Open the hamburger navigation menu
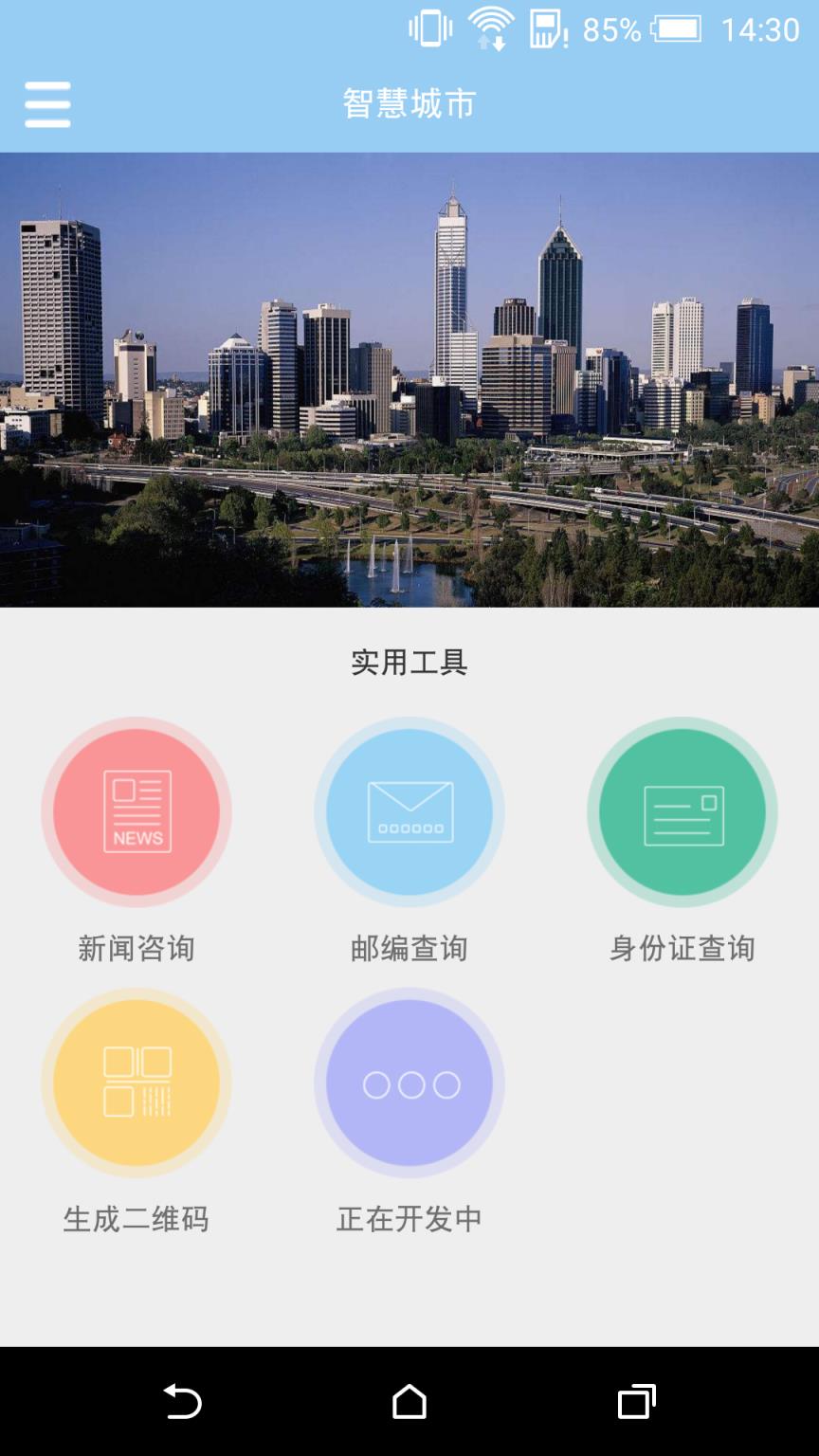The image size is (819, 1456). 47,104
